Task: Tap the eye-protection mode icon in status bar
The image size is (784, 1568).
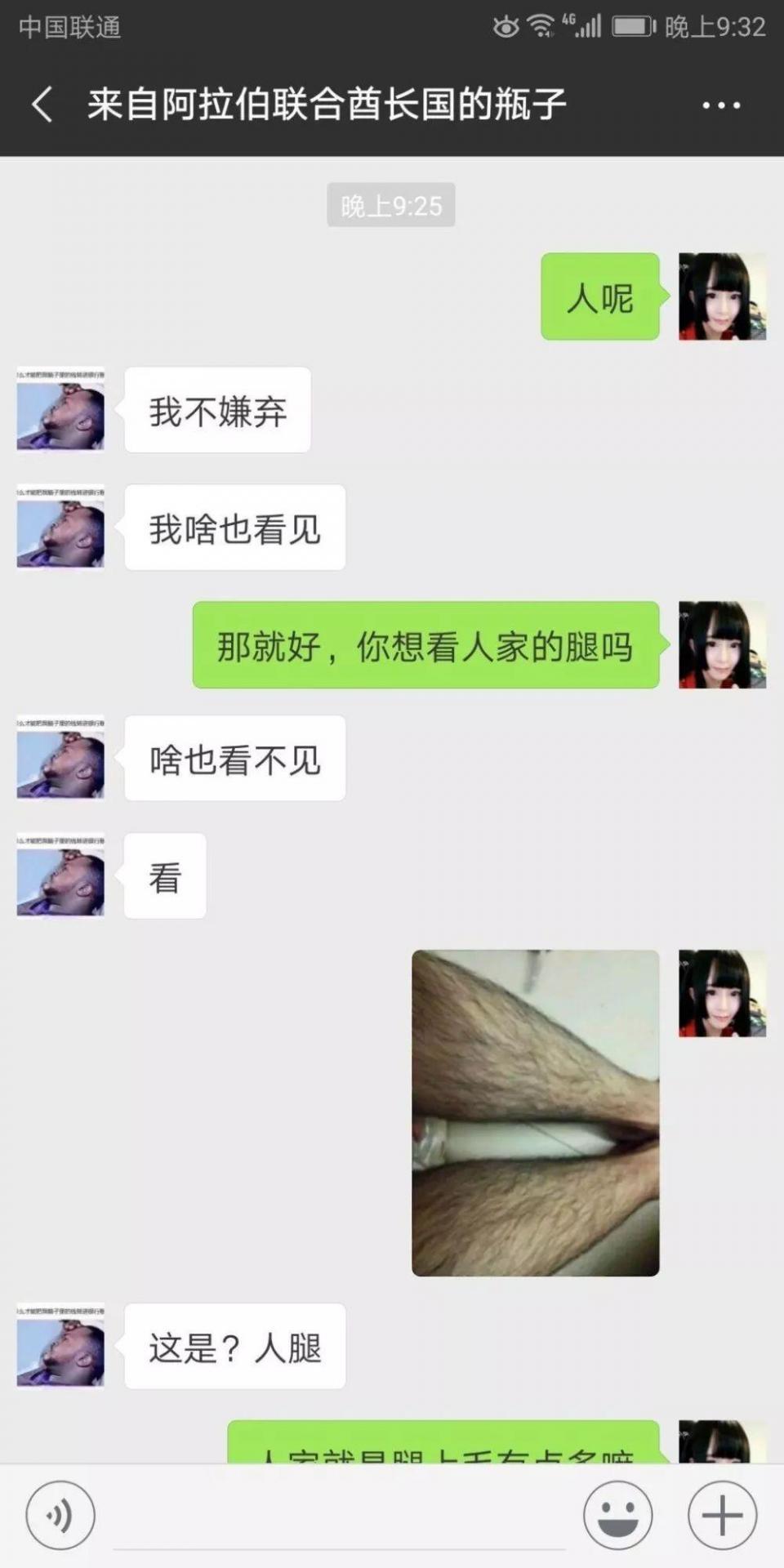Action: 508,24
